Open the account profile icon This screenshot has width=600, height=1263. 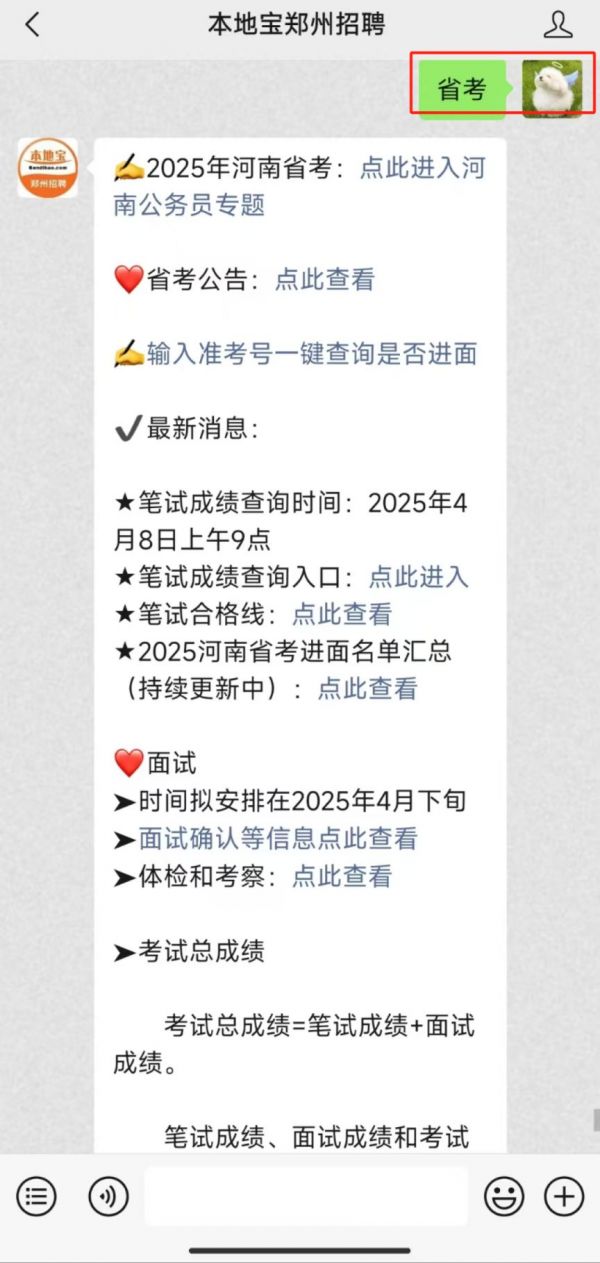point(558,25)
